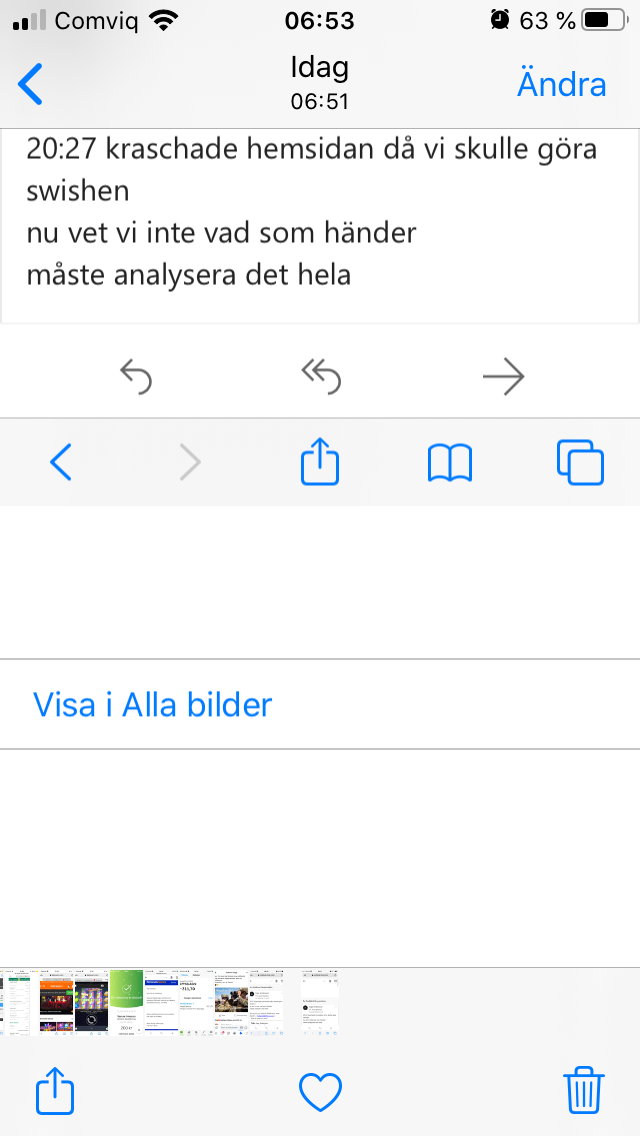Image resolution: width=640 pixels, height=1136 pixels.
Task: Open Visa i Alla bilder
Action: click(152, 704)
